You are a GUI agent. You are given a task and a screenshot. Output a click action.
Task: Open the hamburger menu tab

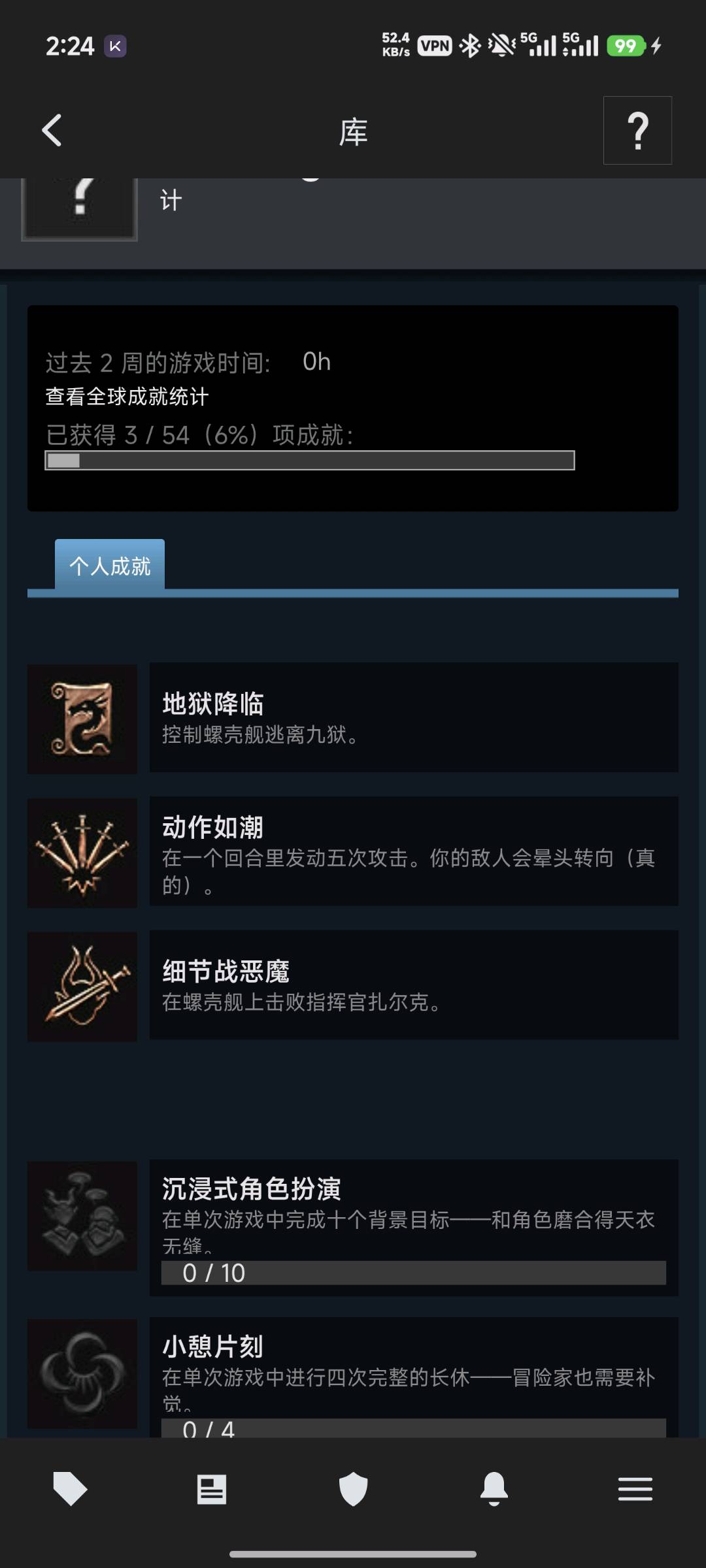click(x=635, y=1490)
